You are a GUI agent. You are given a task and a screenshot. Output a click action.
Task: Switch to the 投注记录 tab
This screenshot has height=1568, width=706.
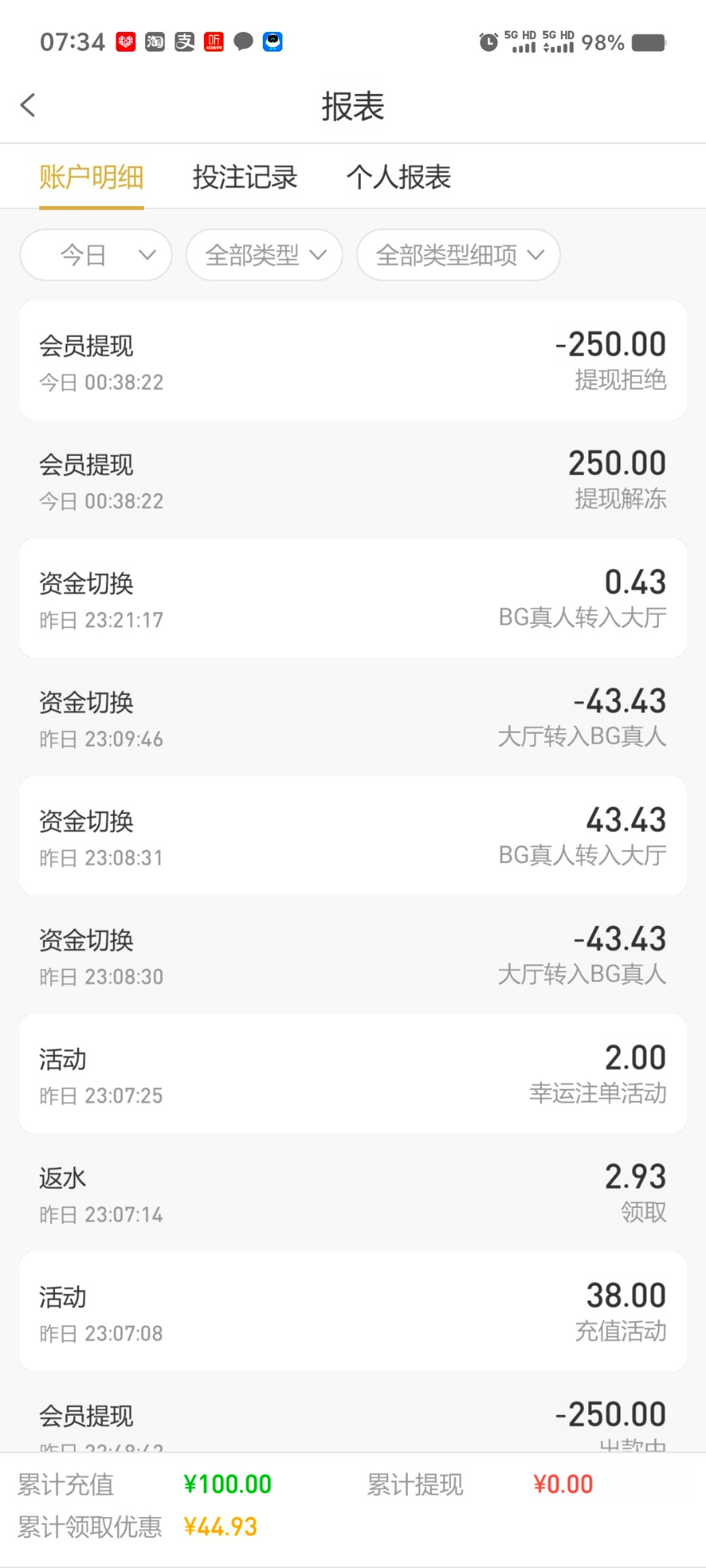(x=245, y=177)
